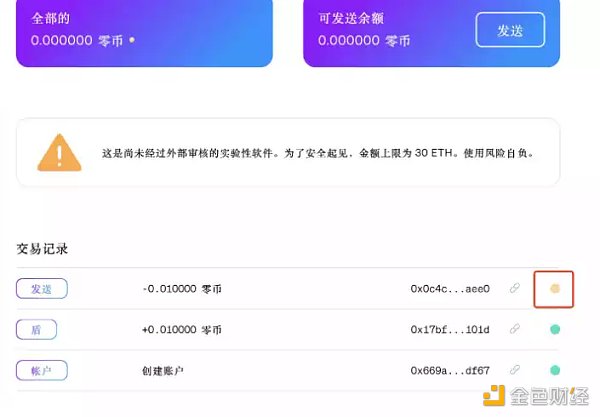
Task: Open link icon for 0x669a...df67
Action: pyautogui.click(x=515, y=370)
